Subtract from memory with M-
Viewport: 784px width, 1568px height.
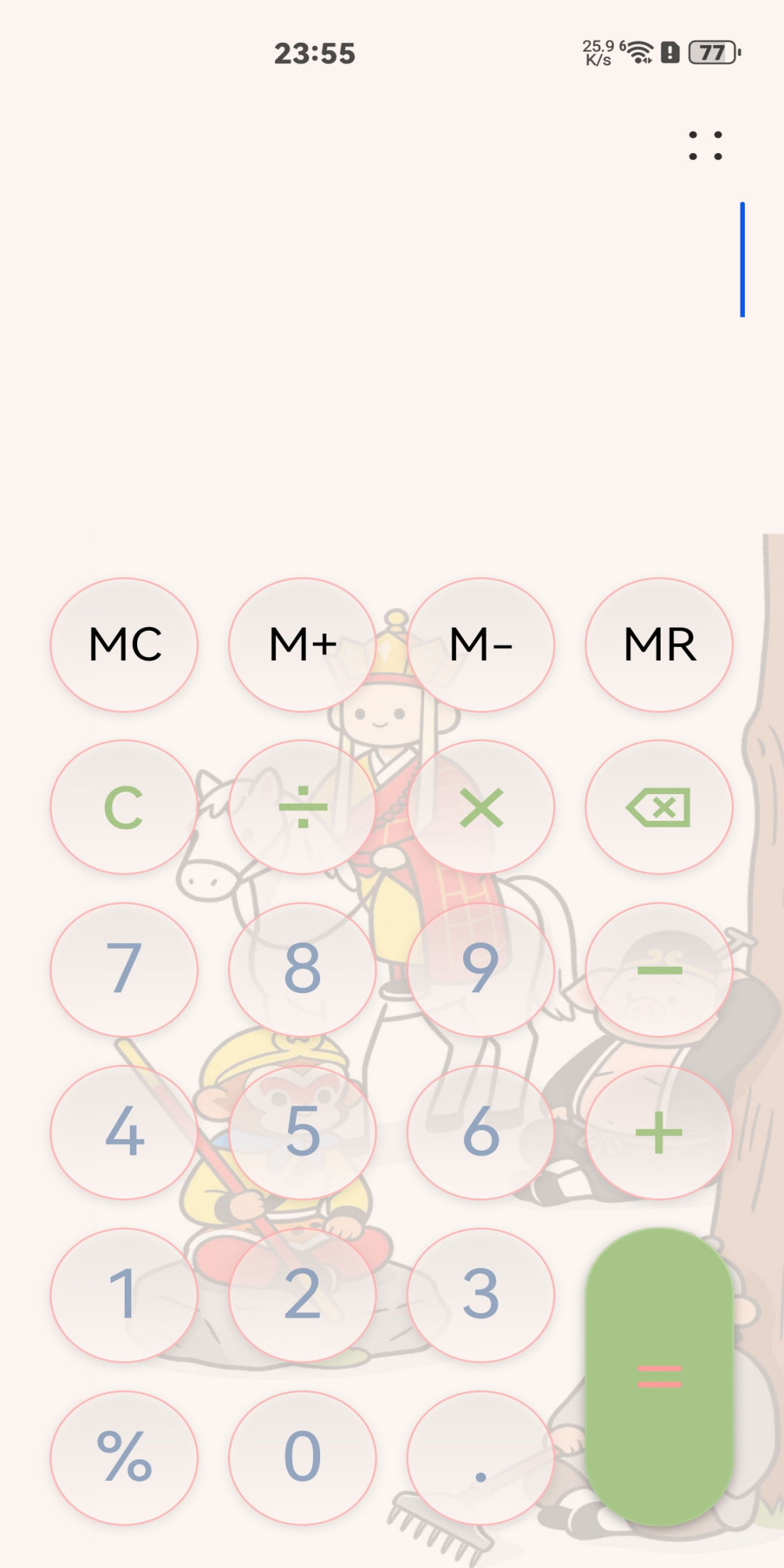481,645
